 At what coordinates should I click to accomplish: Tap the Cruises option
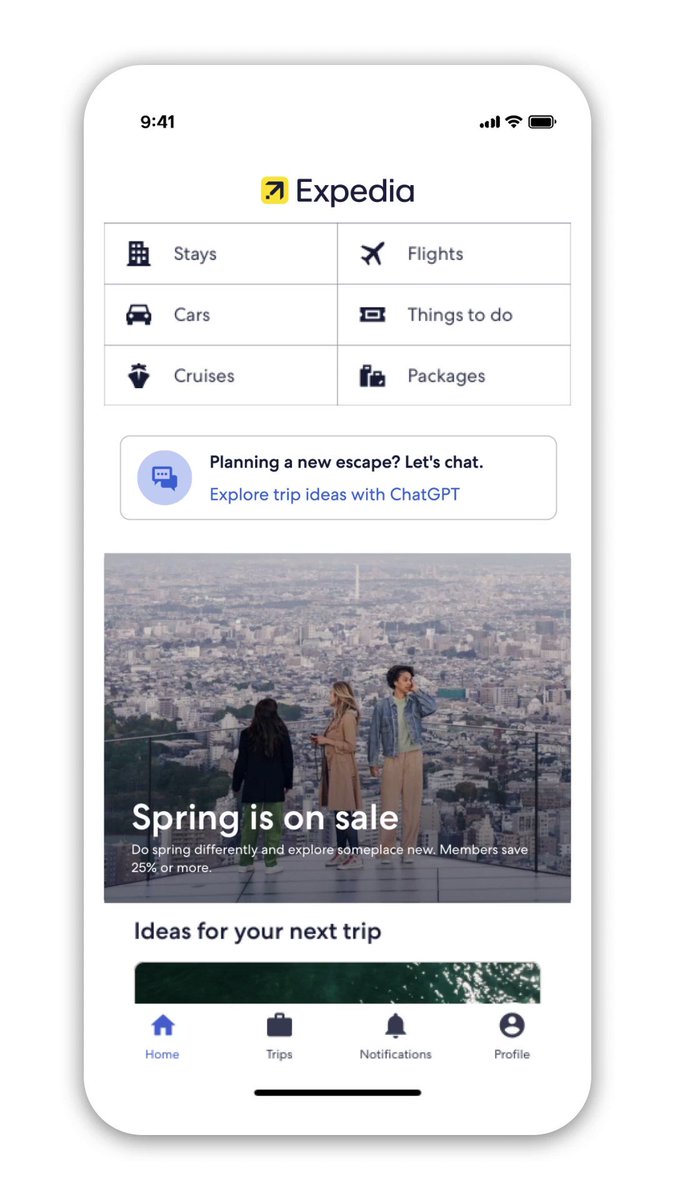(220, 376)
